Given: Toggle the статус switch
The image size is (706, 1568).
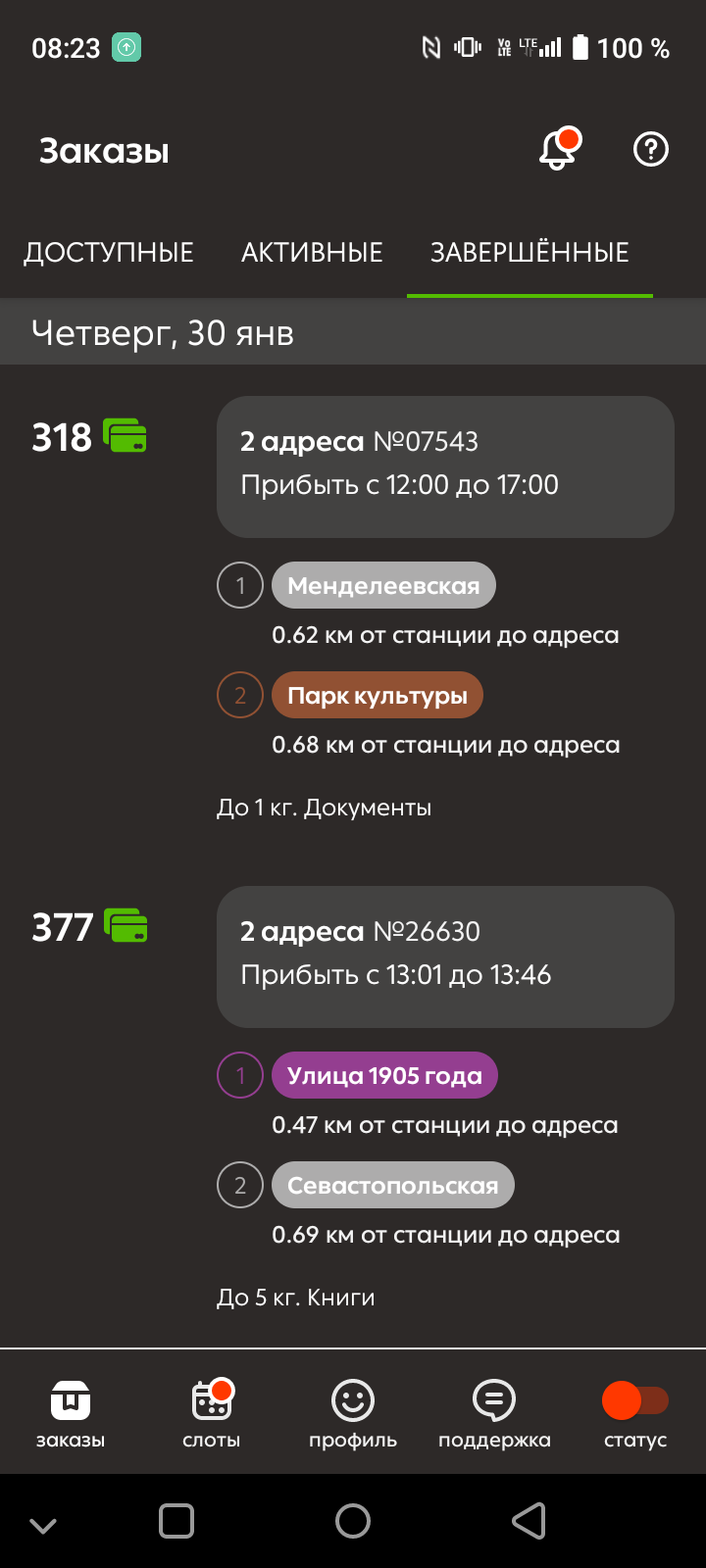Looking at the screenshot, I should [x=635, y=1401].
